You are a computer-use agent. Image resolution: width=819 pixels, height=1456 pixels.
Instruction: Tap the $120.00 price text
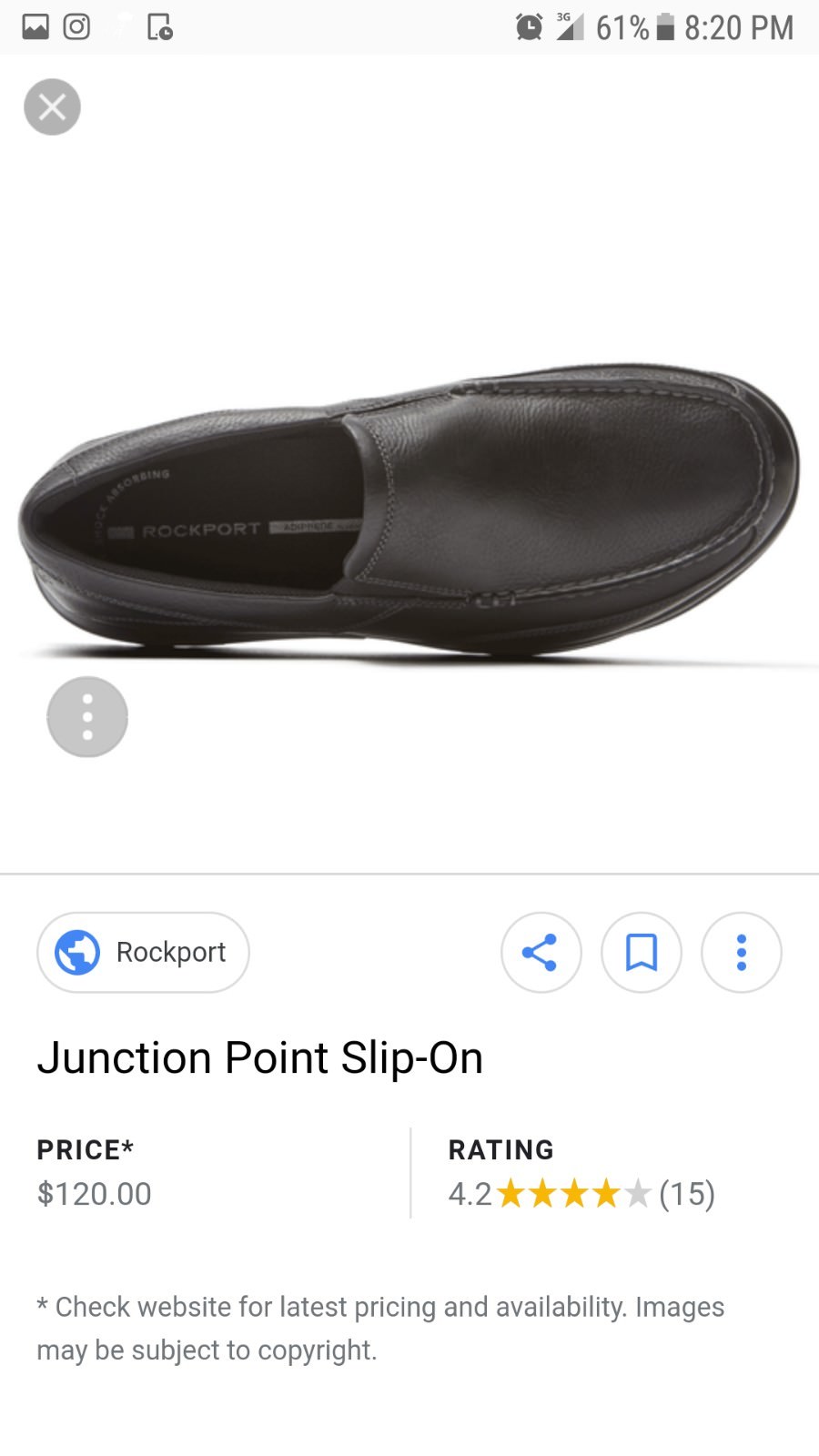click(x=94, y=1193)
